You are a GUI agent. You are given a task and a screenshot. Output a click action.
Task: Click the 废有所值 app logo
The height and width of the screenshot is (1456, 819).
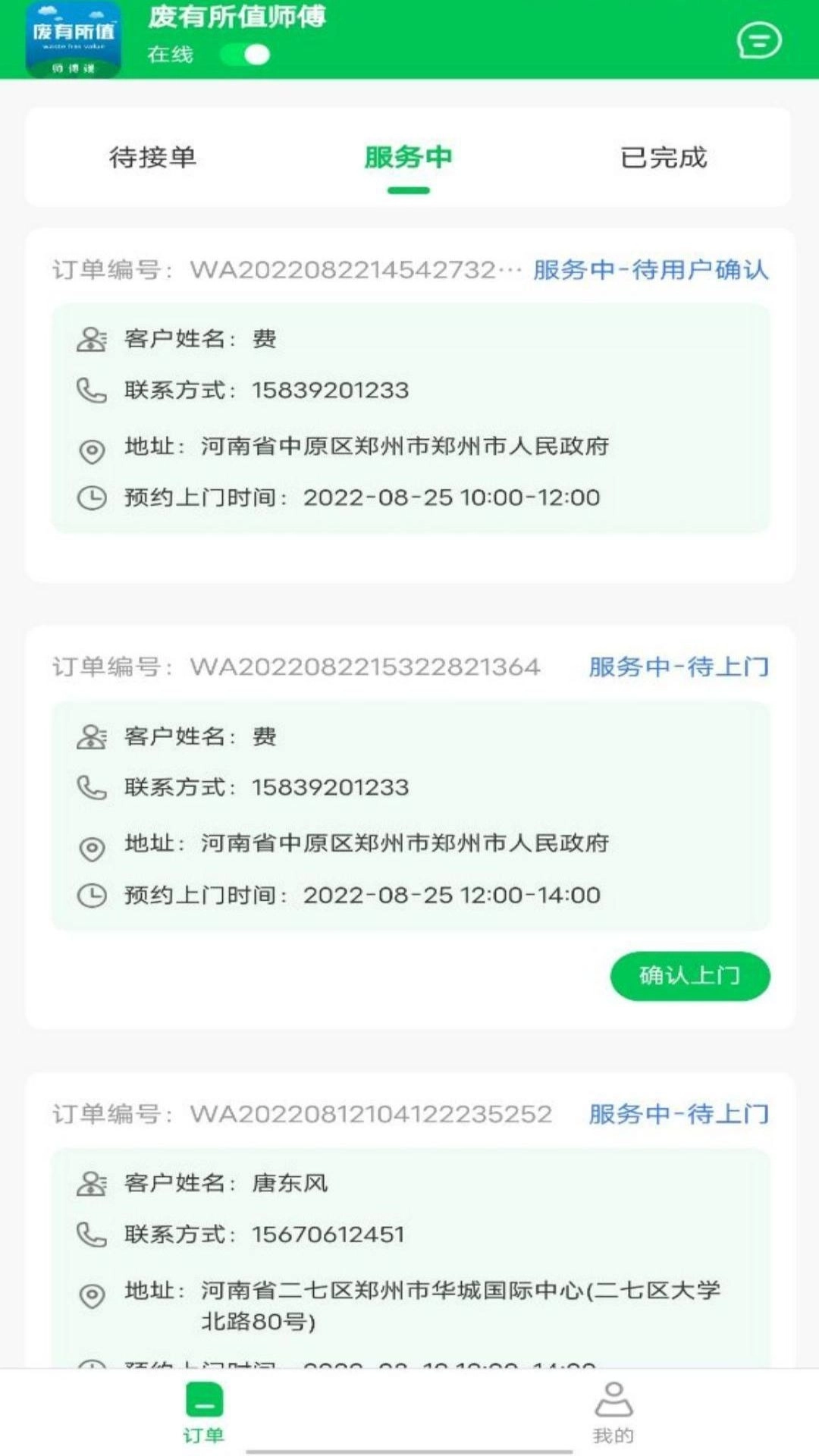(74, 39)
